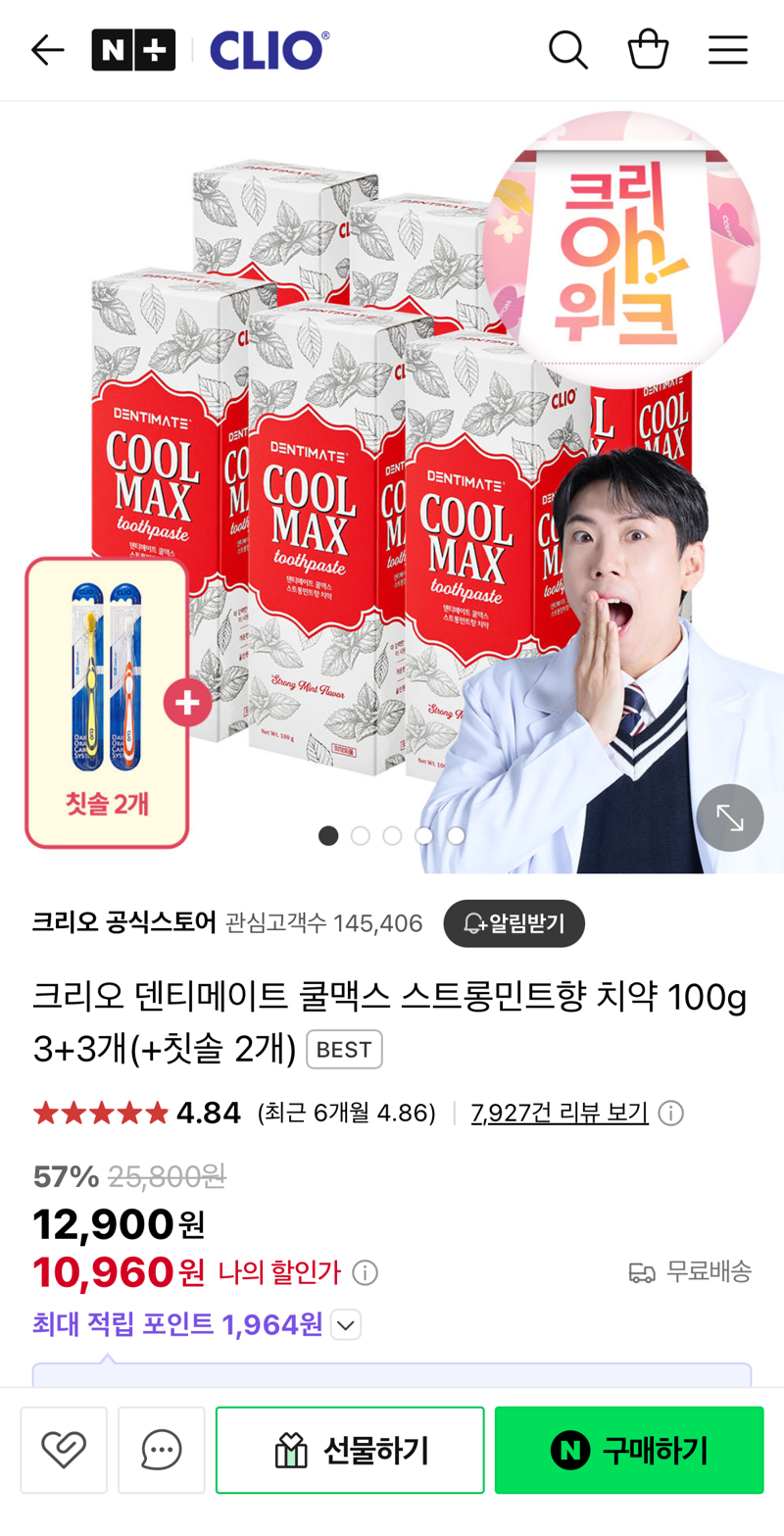
Task: Open 7,927건 리뷰 보기 reviews link
Action: (560, 1113)
